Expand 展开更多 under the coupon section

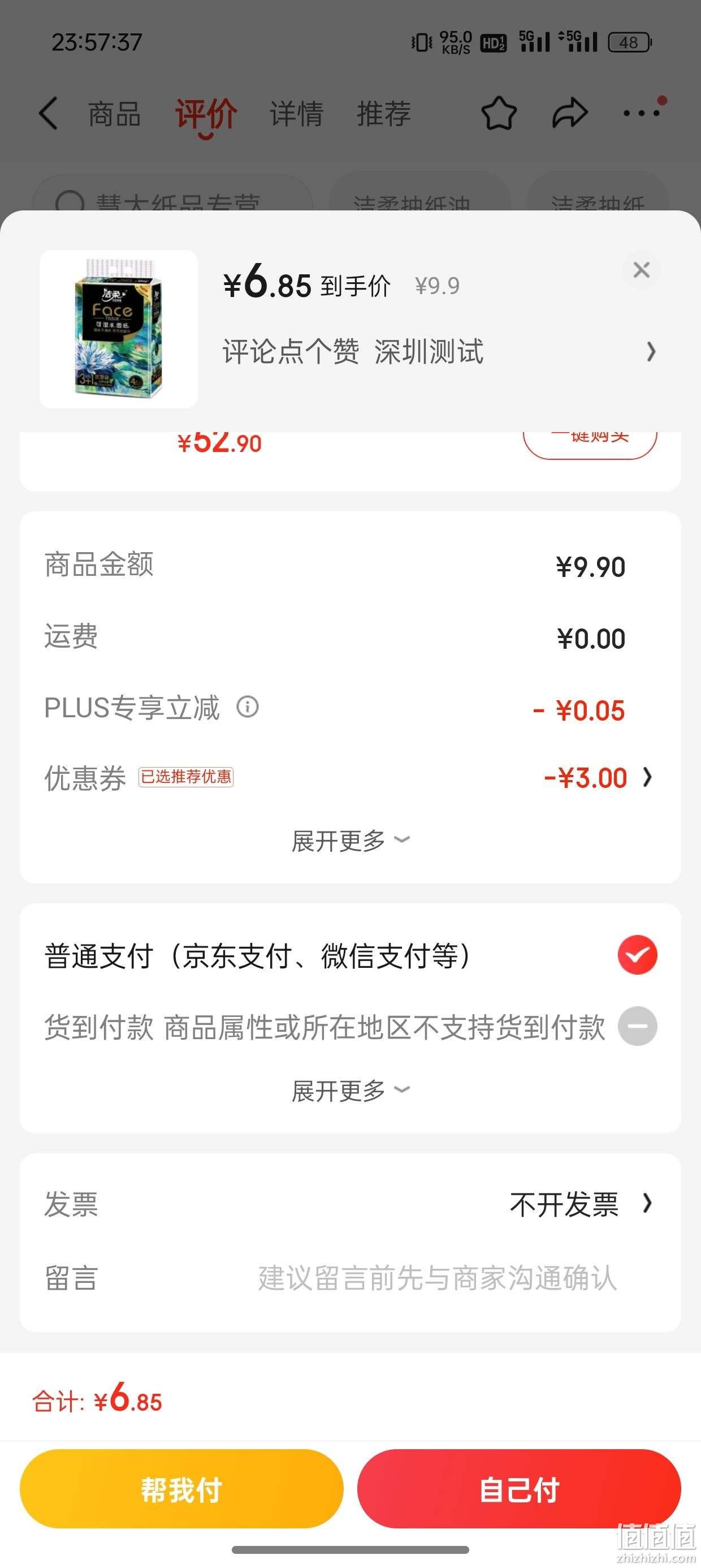(350, 841)
